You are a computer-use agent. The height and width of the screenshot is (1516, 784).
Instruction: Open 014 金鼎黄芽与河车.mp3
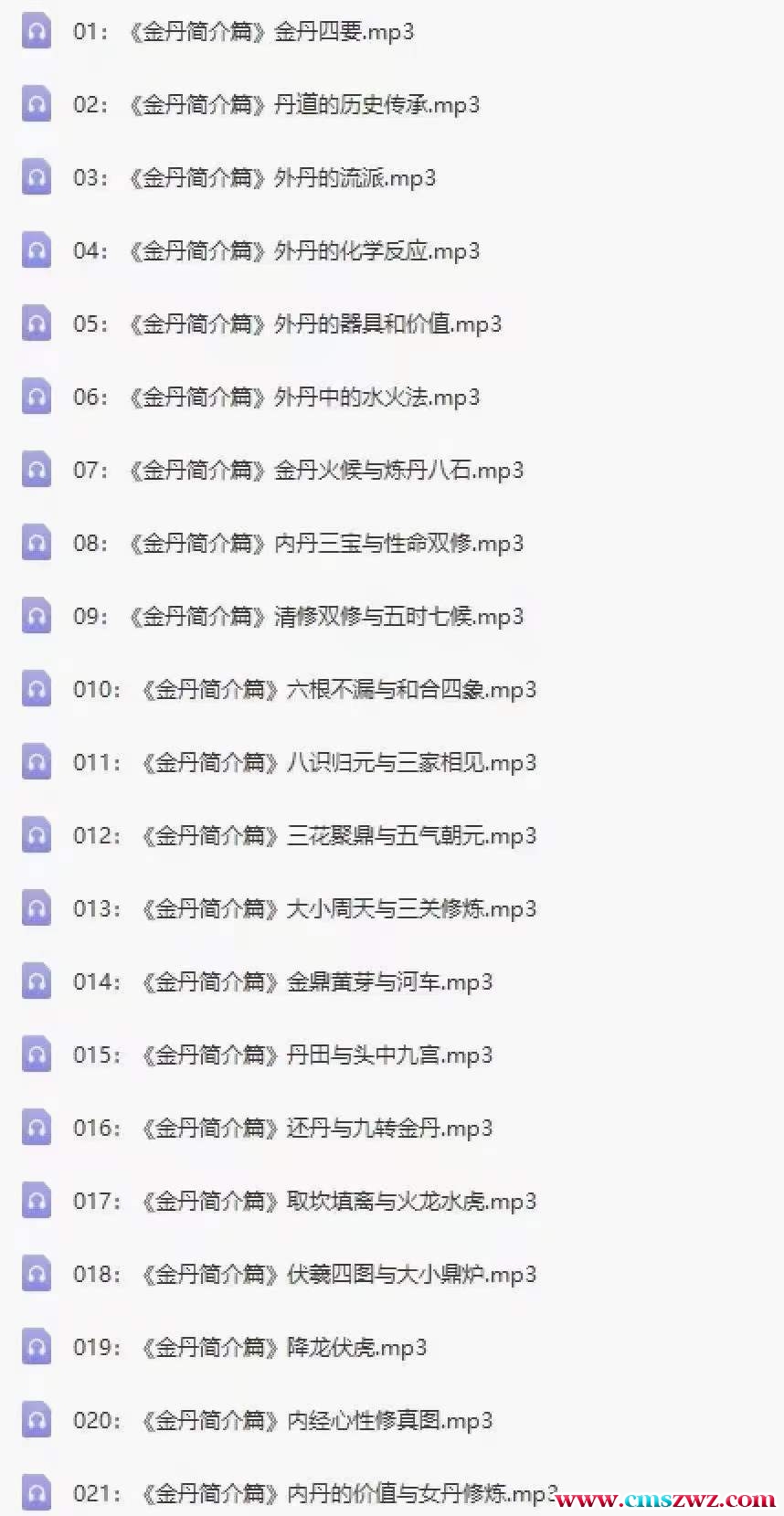coord(283,982)
